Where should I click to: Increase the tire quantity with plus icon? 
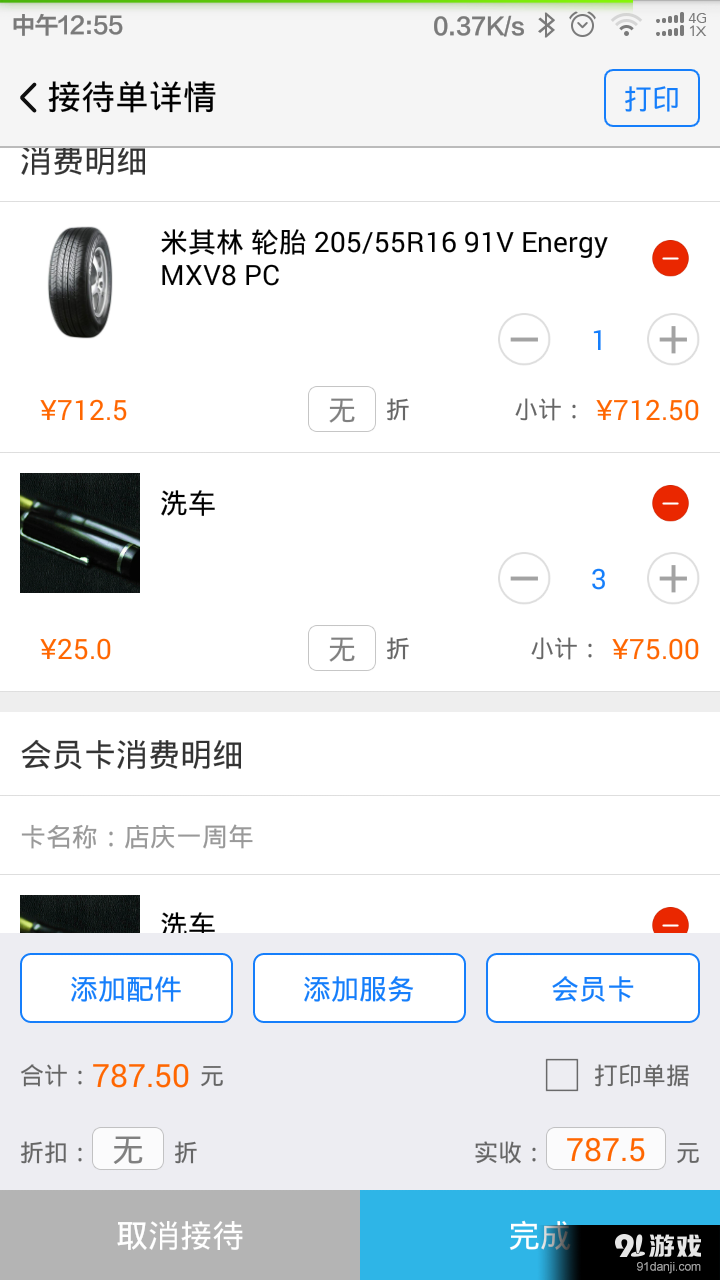tap(672, 340)
